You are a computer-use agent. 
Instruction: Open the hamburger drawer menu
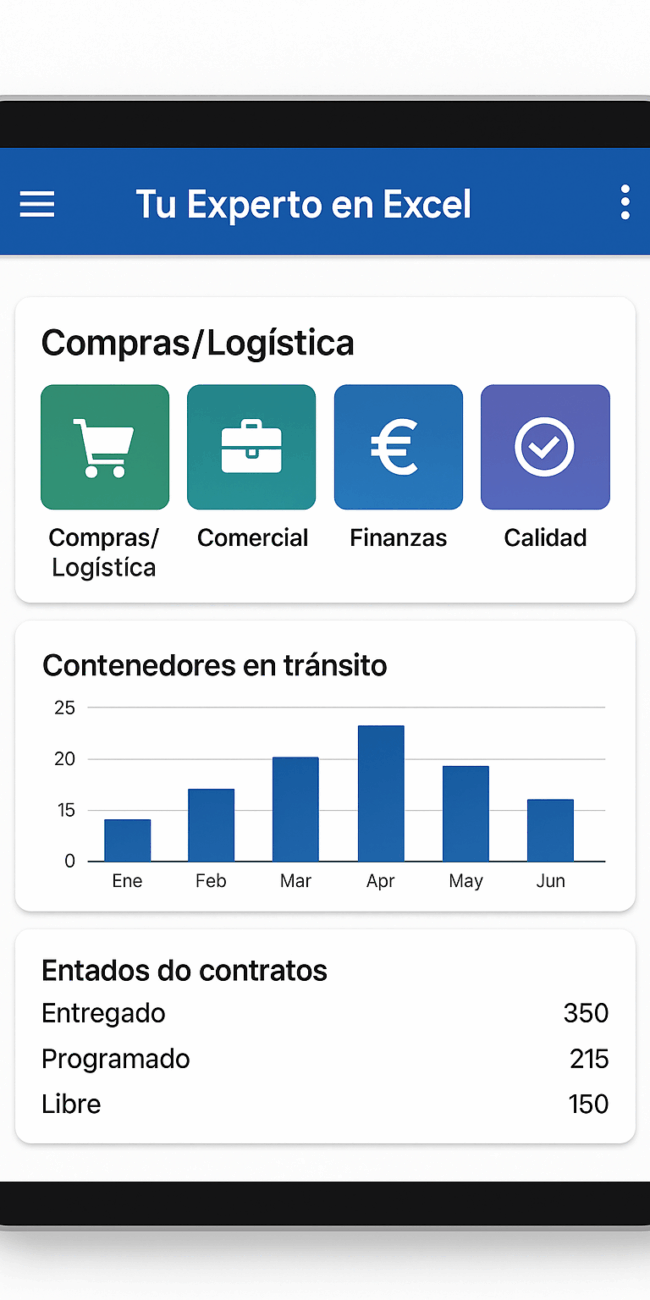(x=37, y=204)
